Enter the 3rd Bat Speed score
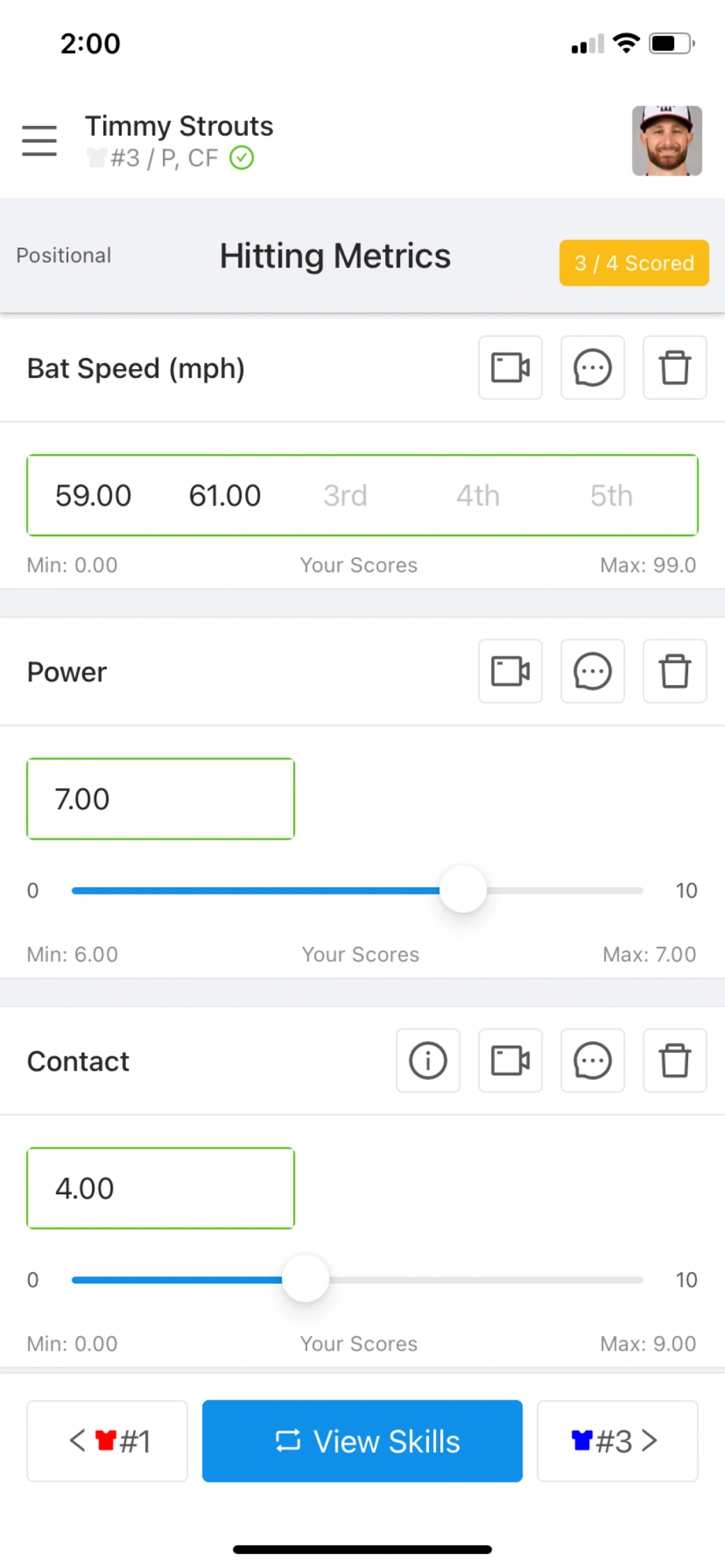This screenshot has width=725, height=1568. 346,495
